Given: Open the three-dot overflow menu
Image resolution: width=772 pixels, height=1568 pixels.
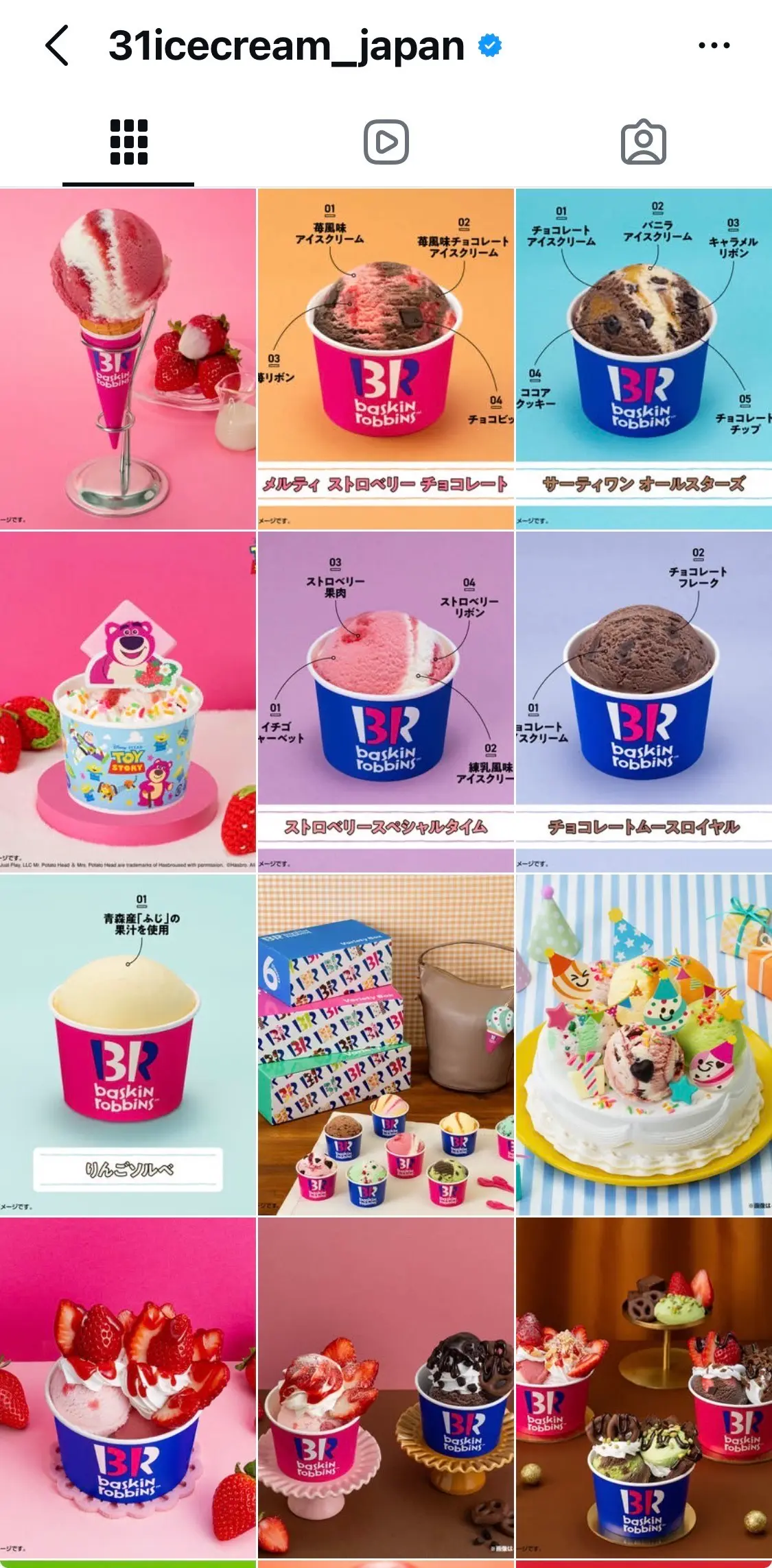Looking at the screenshot, I should 714,46.
